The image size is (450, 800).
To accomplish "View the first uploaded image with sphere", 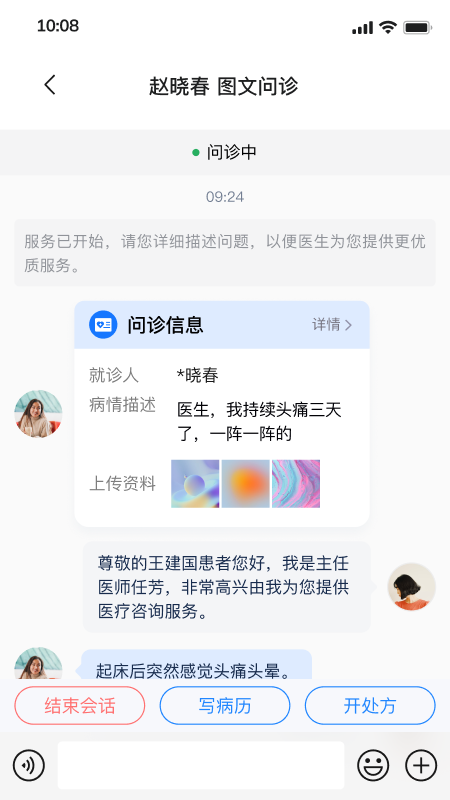I will point(195,484).
